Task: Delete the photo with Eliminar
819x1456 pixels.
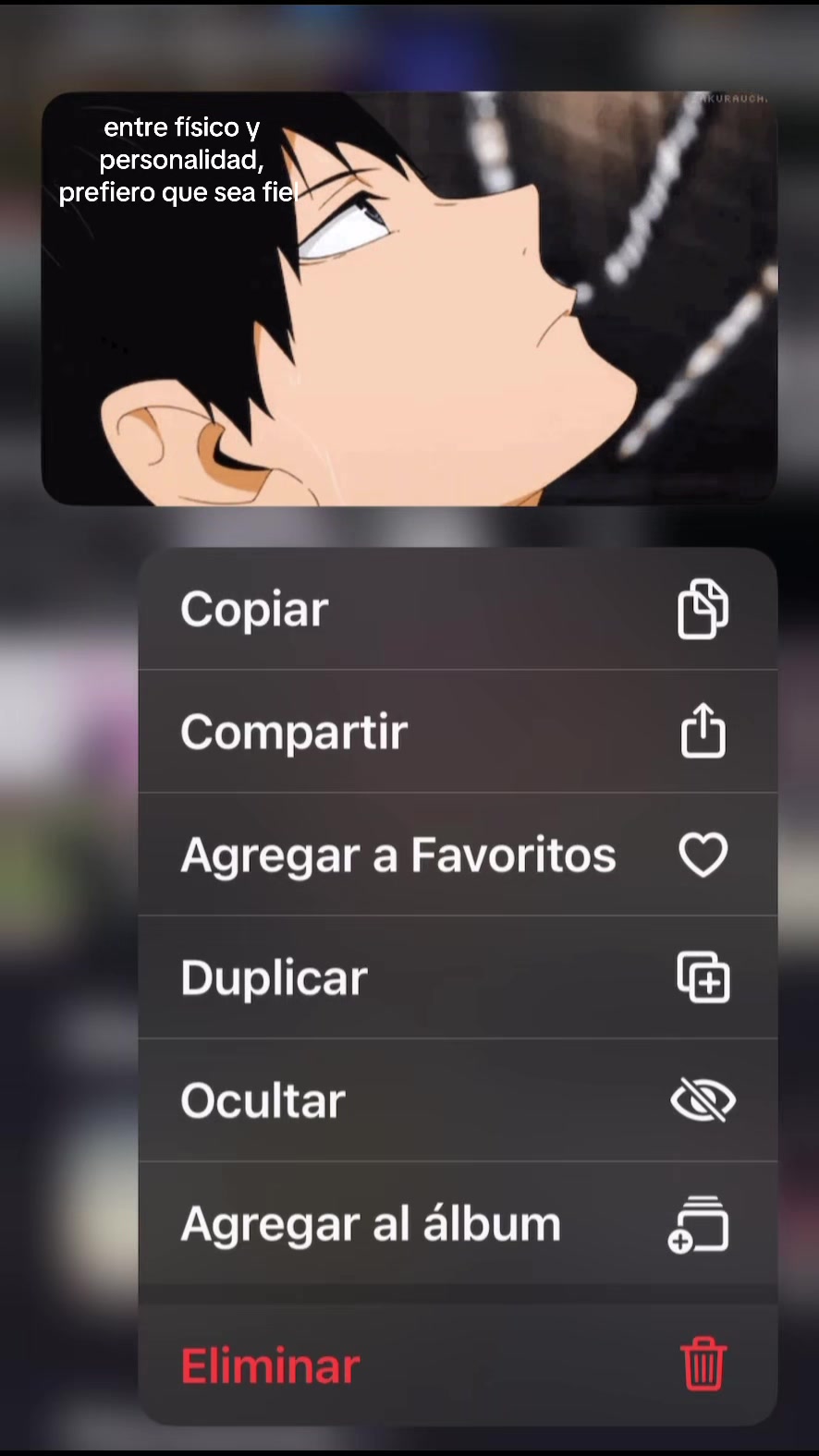Action: point(458,1365)
